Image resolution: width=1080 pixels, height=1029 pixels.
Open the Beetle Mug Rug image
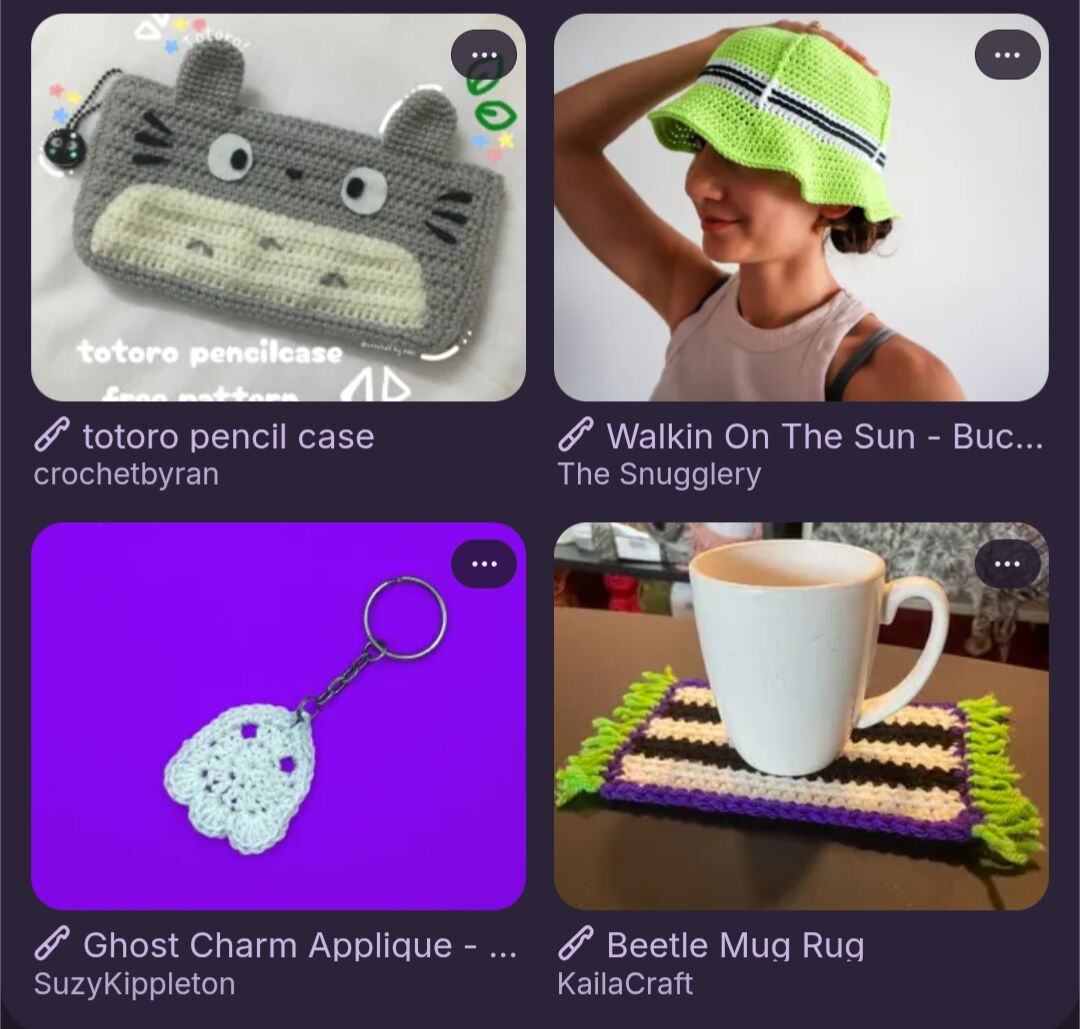coord(800,730)
